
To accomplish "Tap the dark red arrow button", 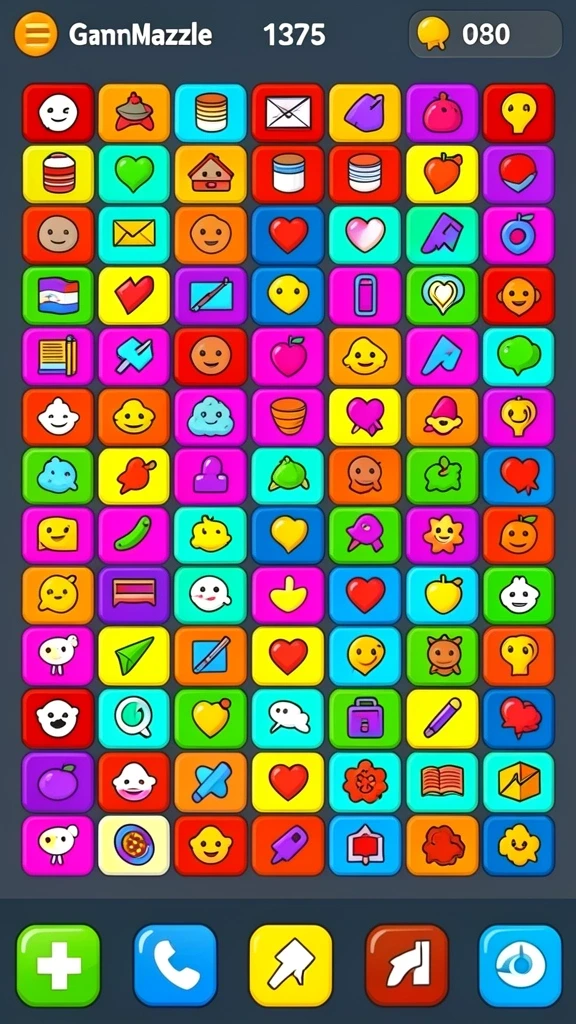I will pos(407,965).
